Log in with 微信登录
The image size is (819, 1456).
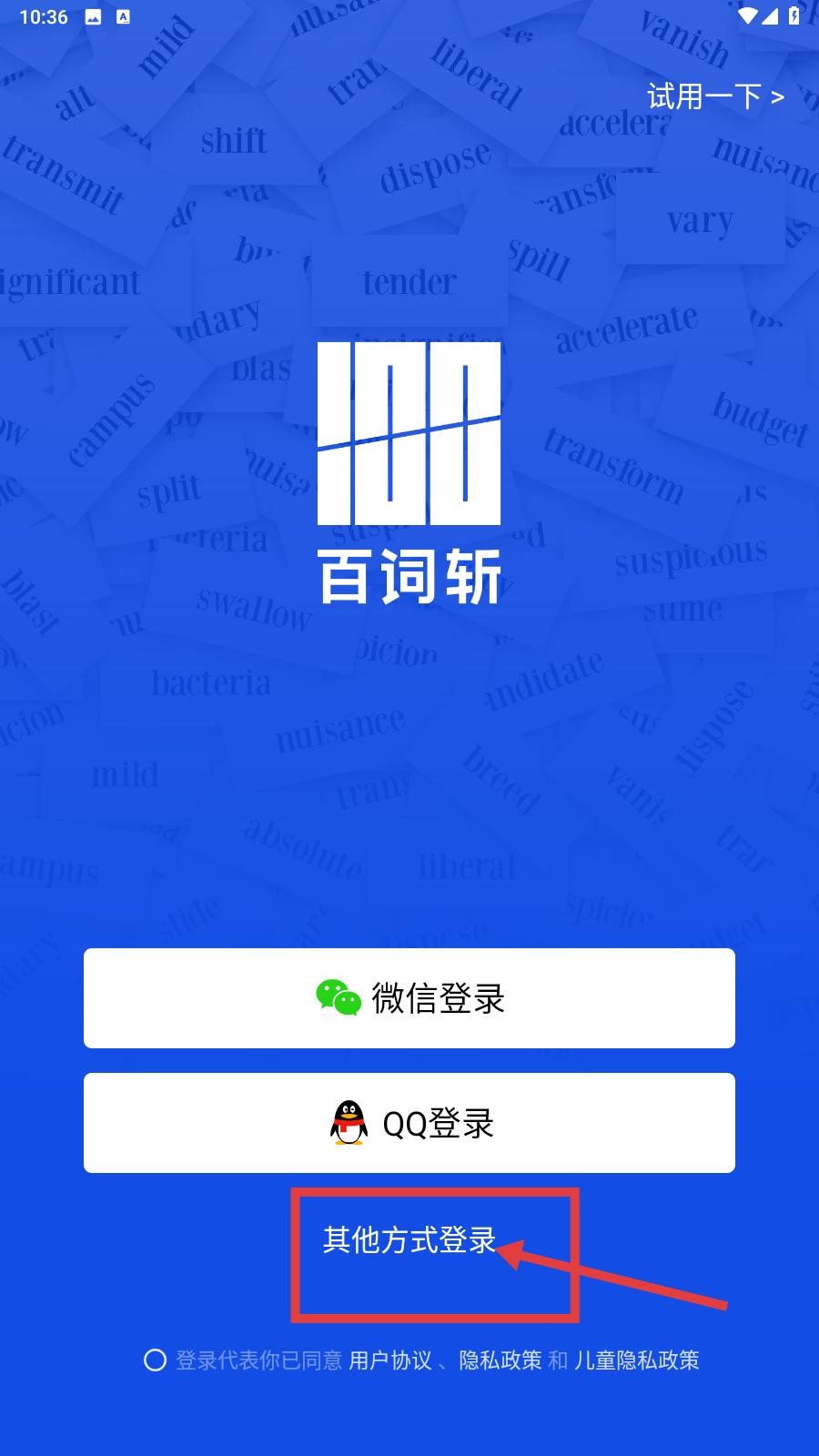(409, 998)
